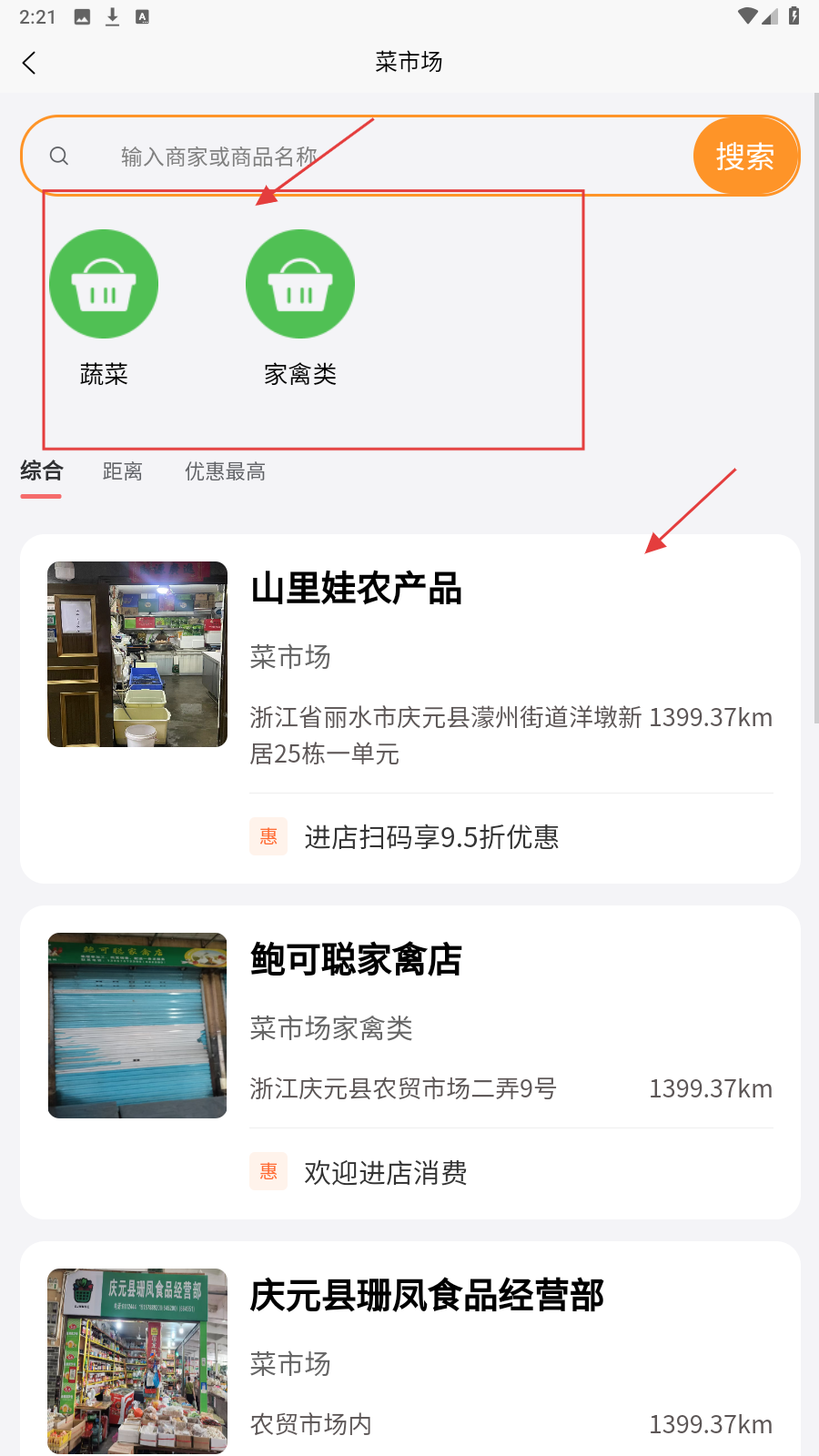Viewport: 819px width, 1456px height.
Task: Select the 优惠最高 tab
Action: coord(225,471)
